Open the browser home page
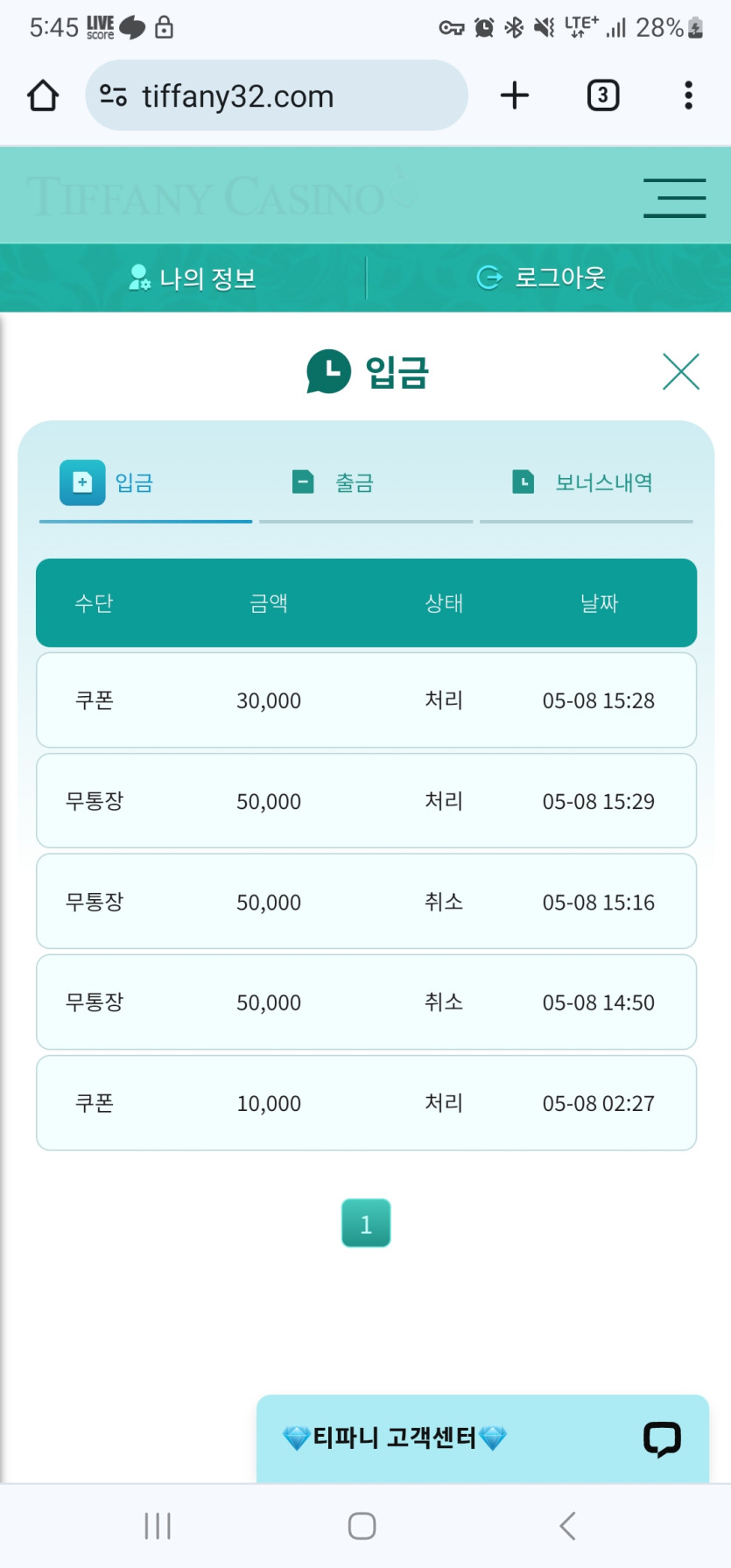Viewport: 731px width, 1568px height. (x=43, y=95)
